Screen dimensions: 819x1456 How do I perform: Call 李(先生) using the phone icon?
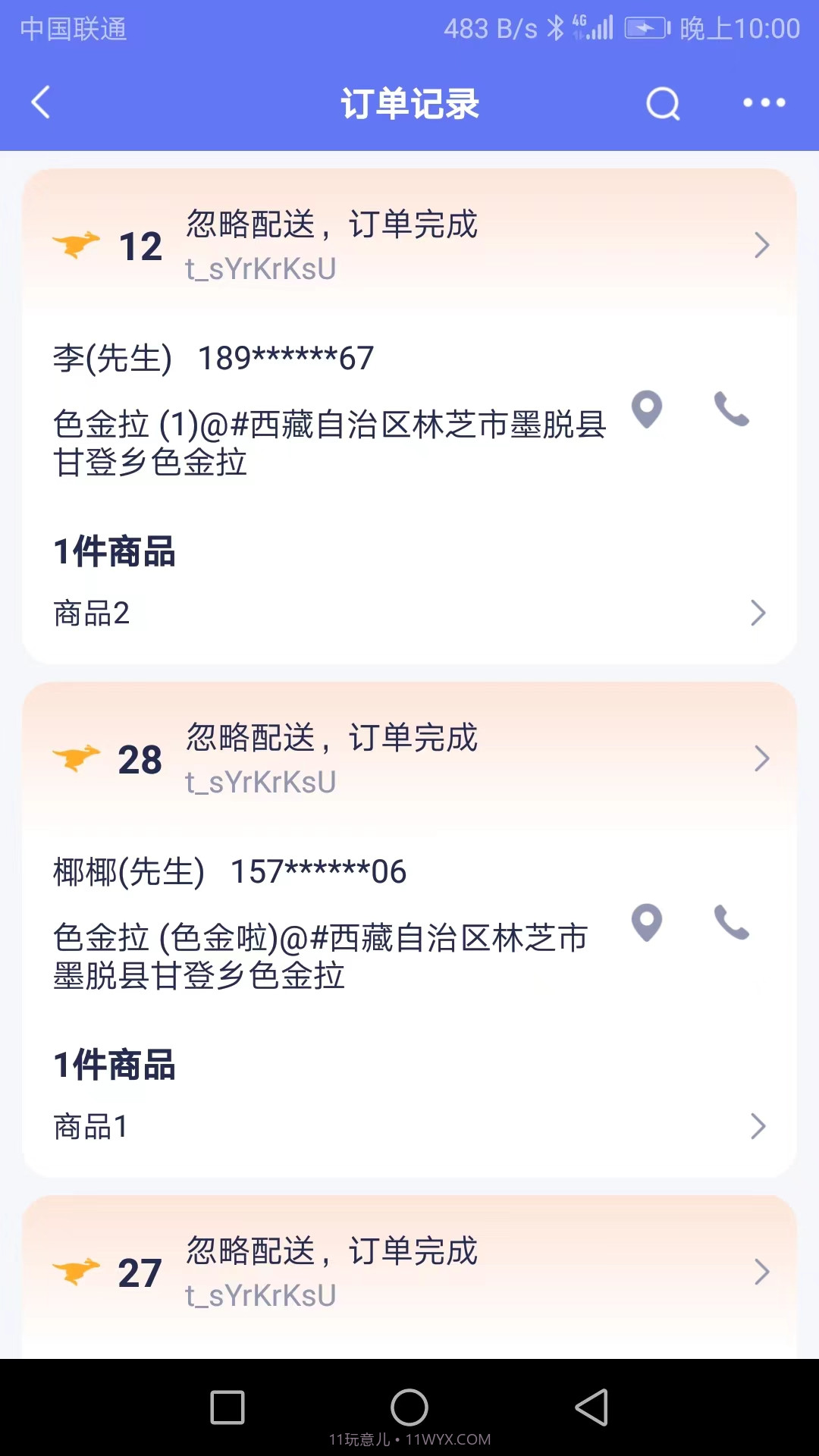point(730,410)
